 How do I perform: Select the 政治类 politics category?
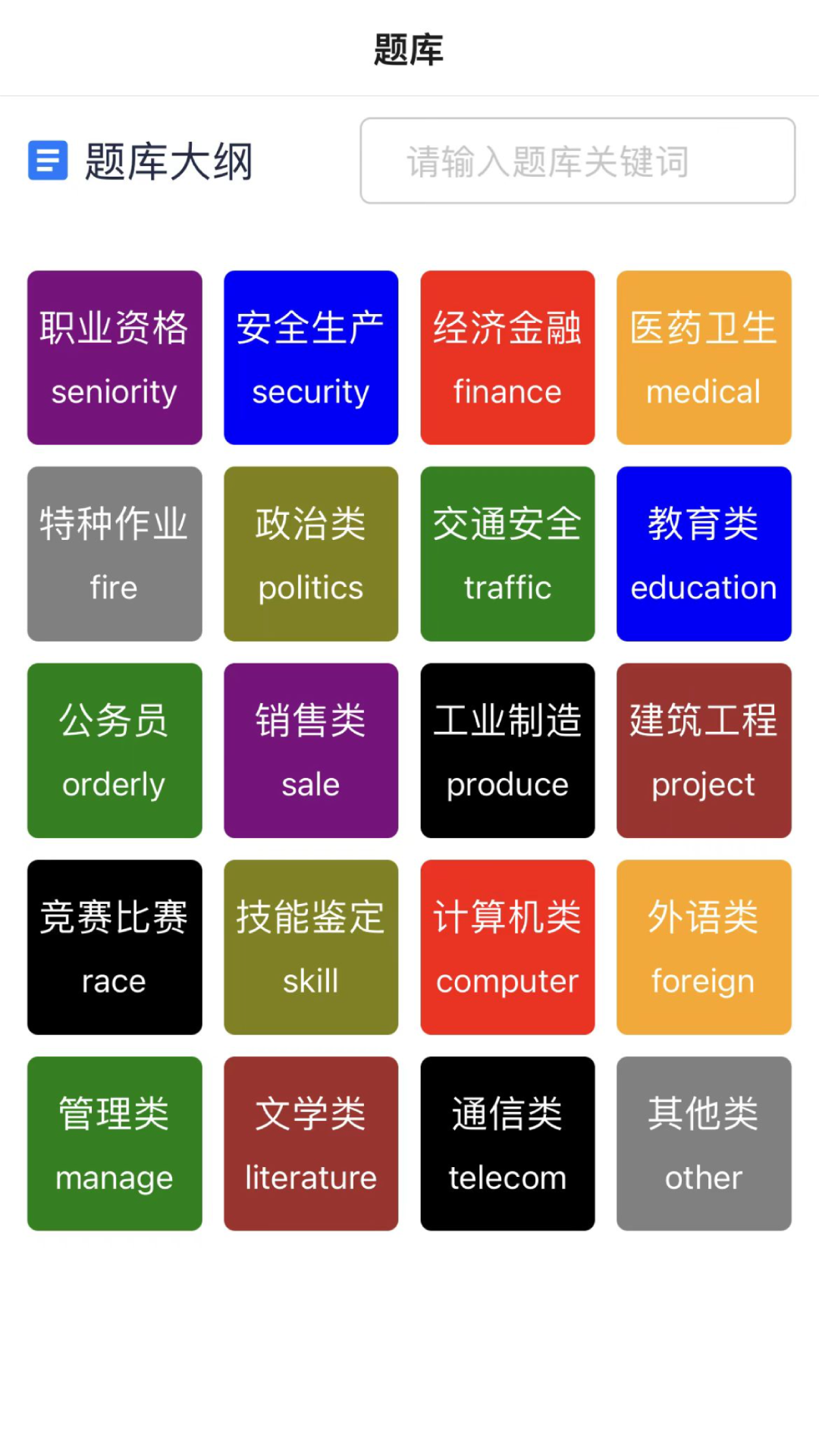311,554
